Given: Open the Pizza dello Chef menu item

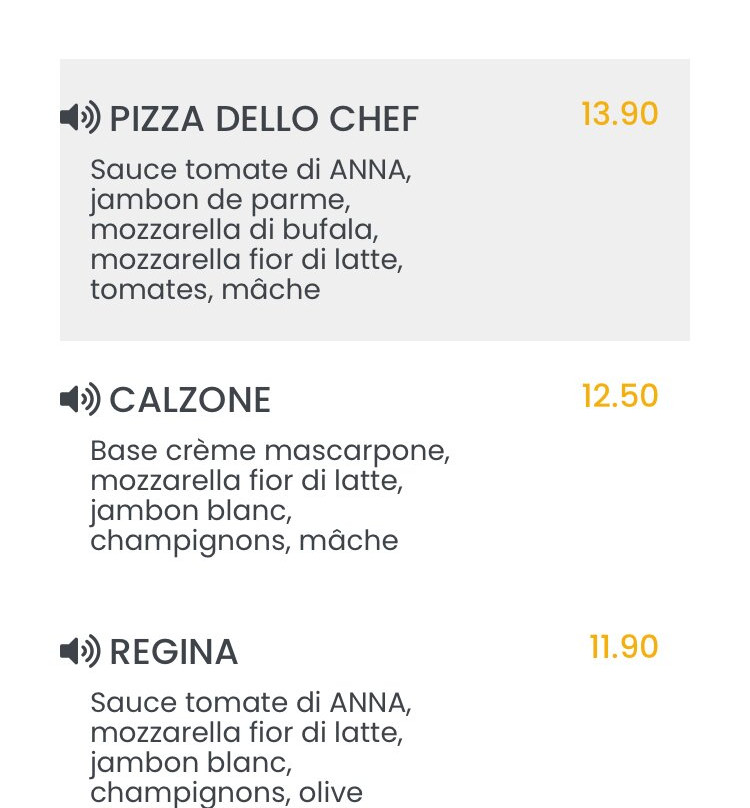Looking at the screenshot, I should coord(264,119).
